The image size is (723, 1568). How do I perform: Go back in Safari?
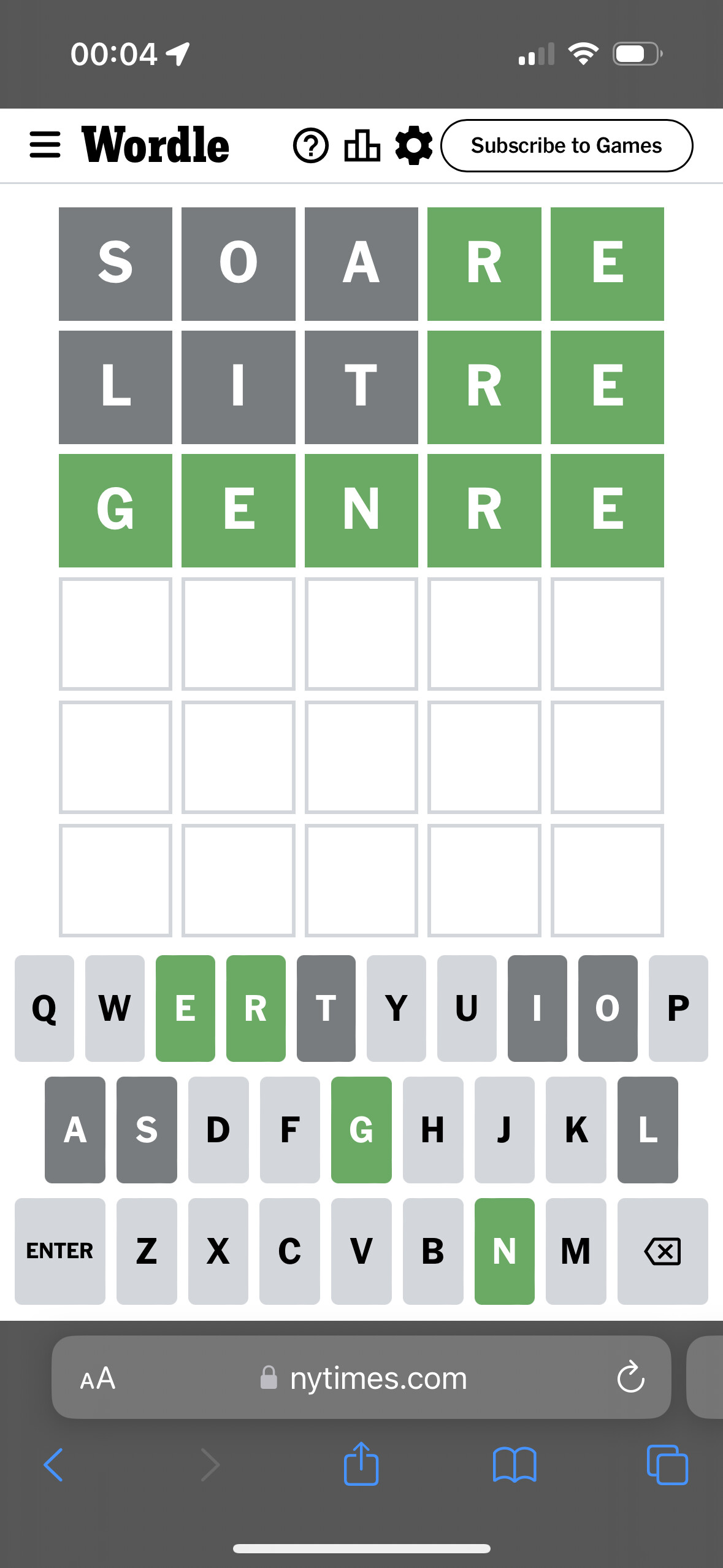(x=54, y=1465)
